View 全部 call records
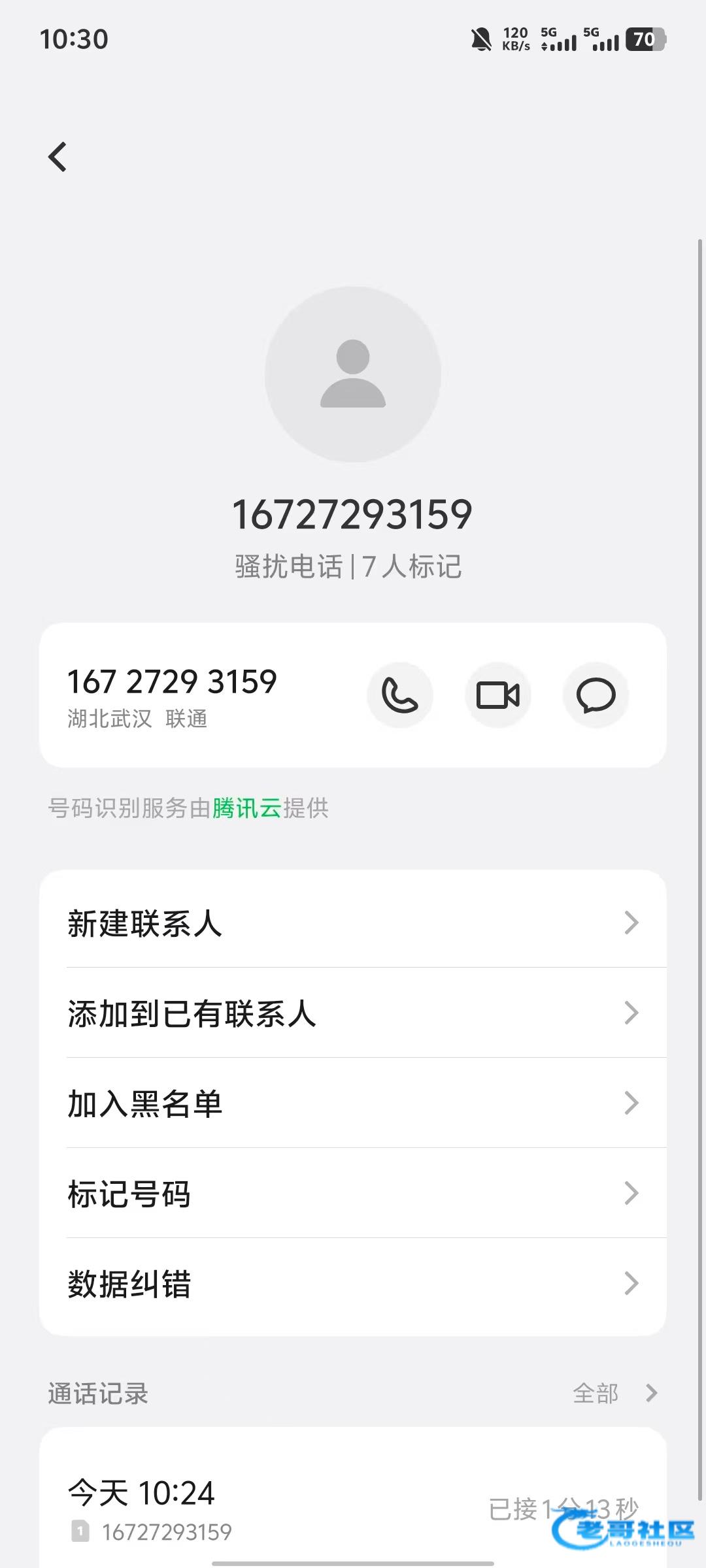Viewport: 706px width, 1568px height. (x=614, y=1394)
